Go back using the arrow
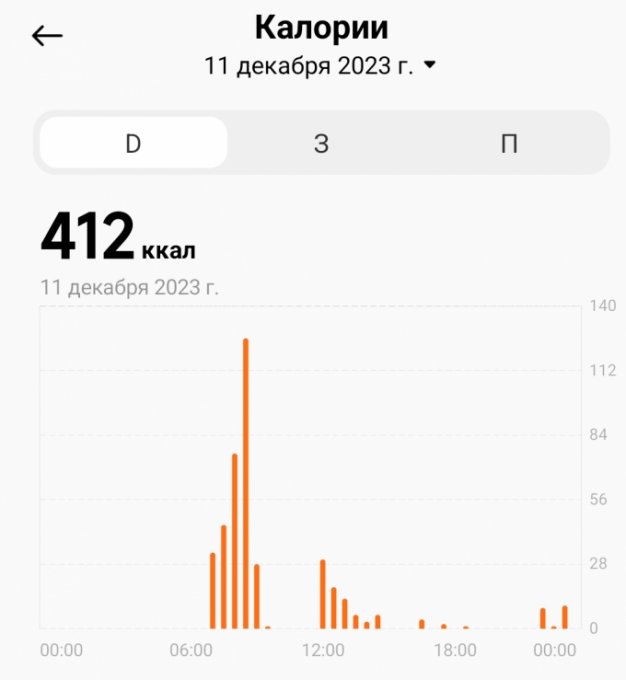 point(47,37)
